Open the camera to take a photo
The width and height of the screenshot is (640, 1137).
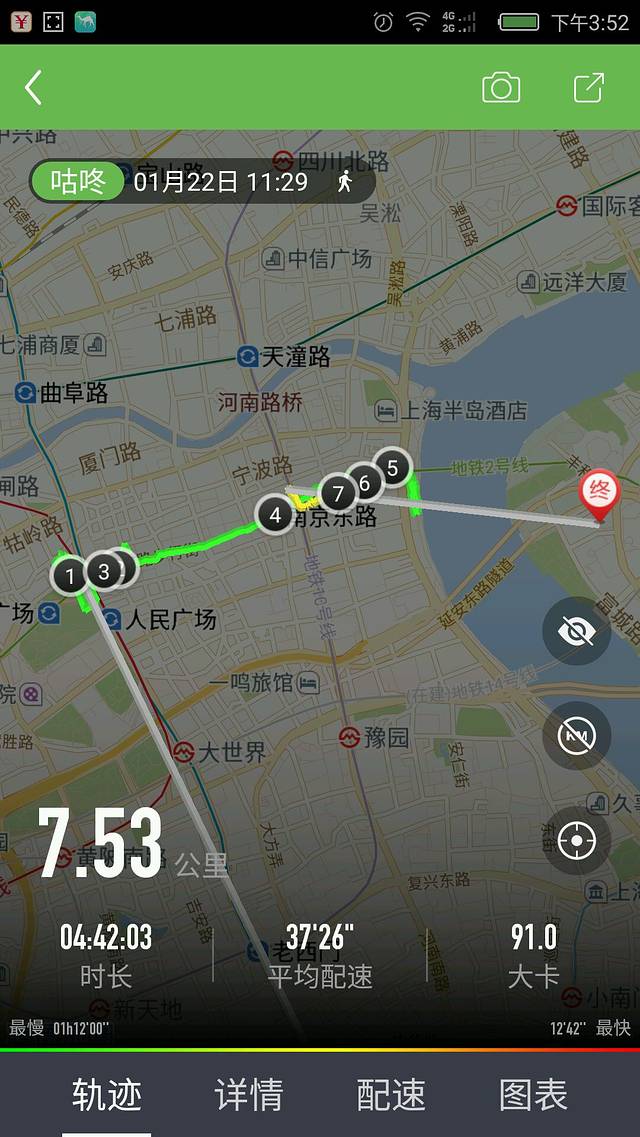501,88
